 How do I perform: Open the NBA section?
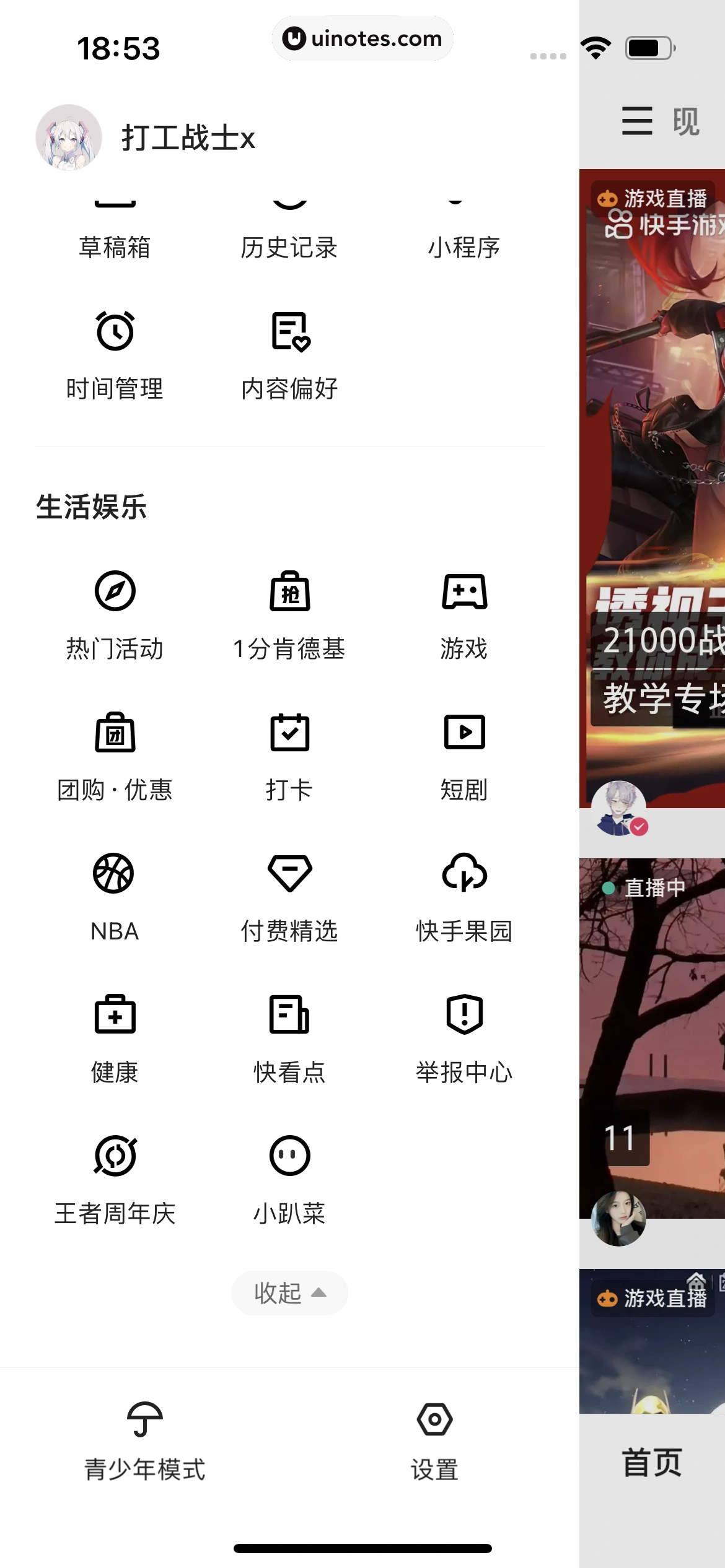[115, 897]
